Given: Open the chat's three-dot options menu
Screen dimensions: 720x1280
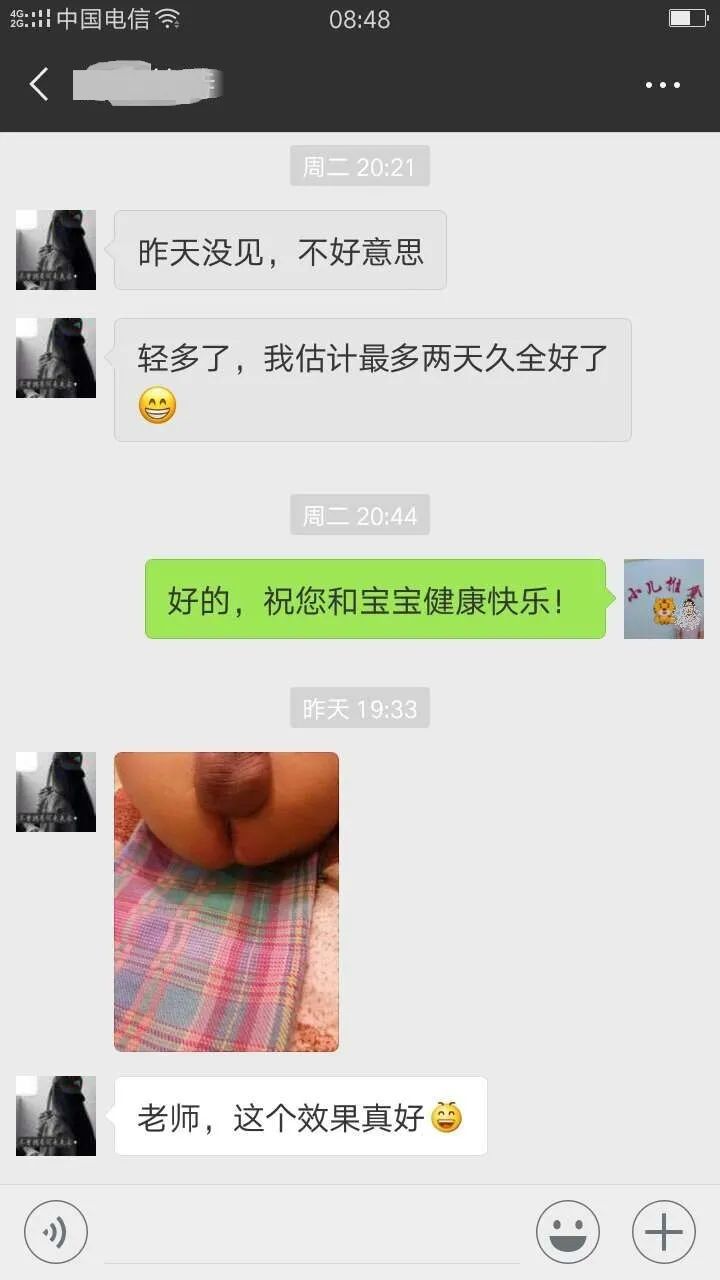Looking at the screenshot, I should tap(662, 86).
